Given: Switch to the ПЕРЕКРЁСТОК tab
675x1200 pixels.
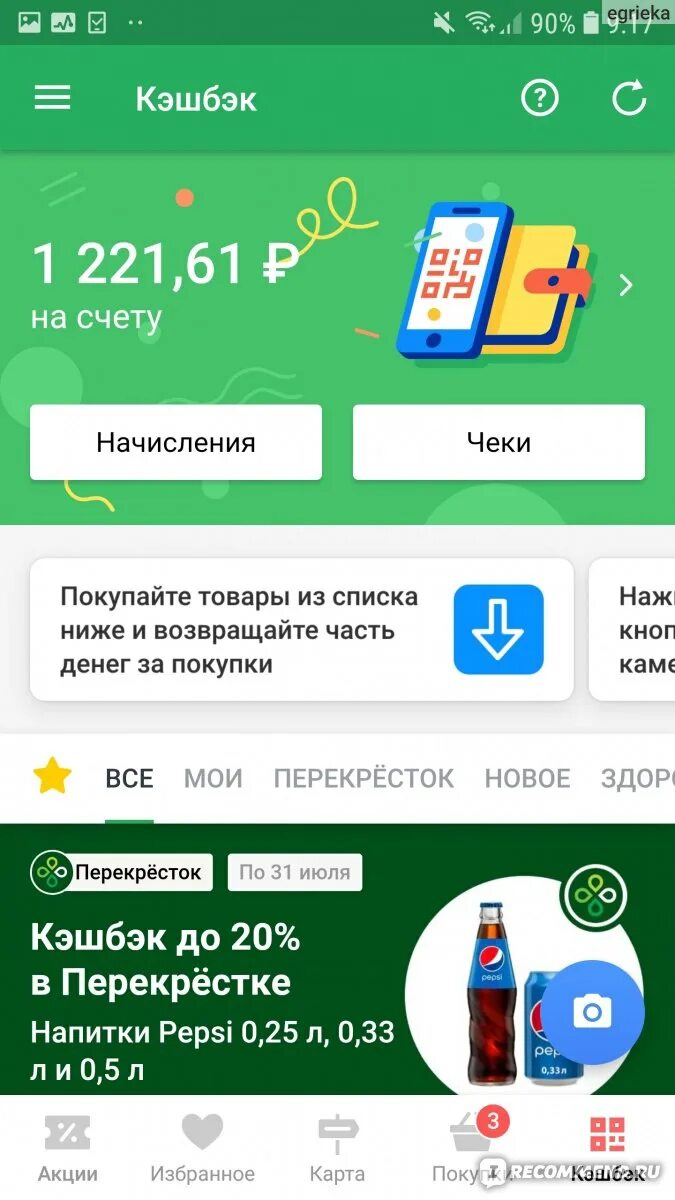Looking at the screenshot, I should [363, 778].
